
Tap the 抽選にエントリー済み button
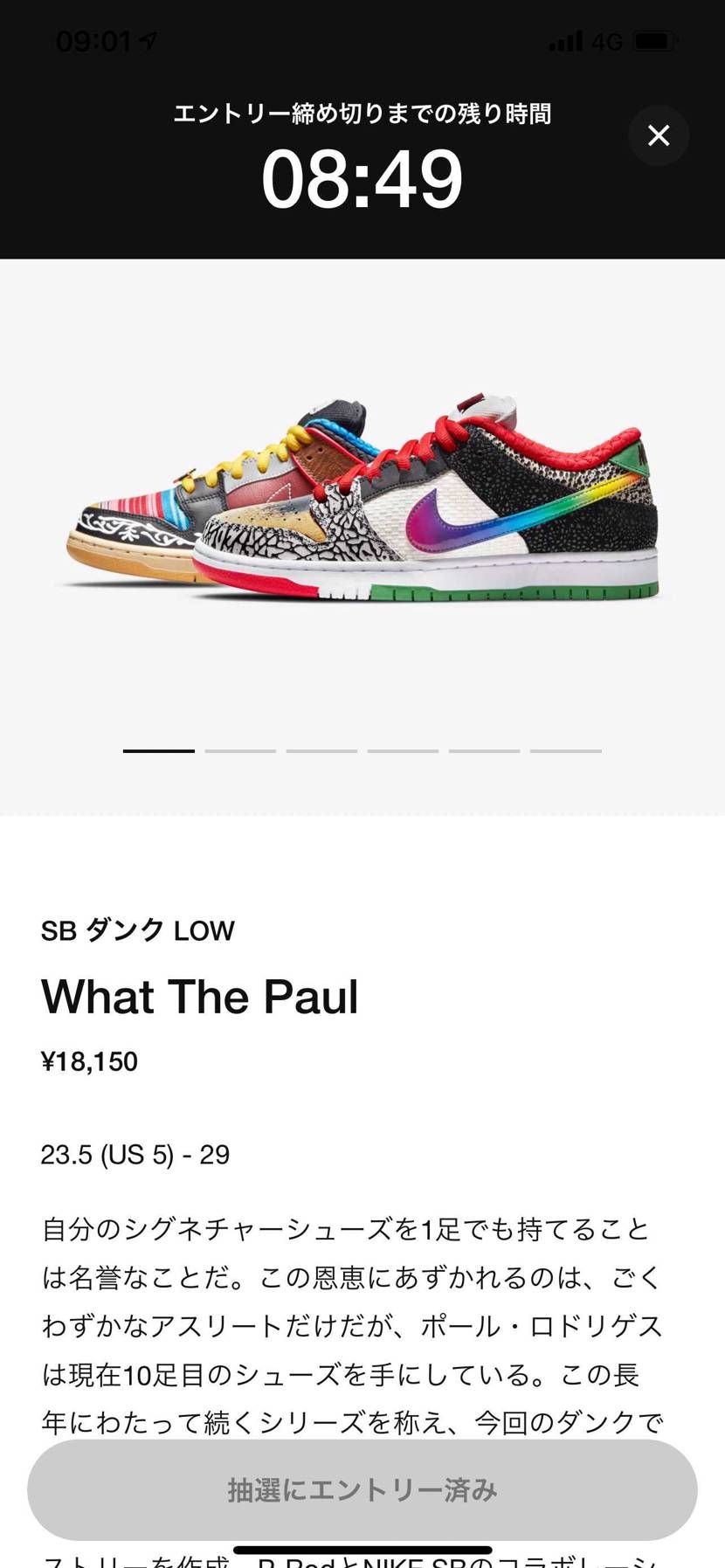point(362,1489)
